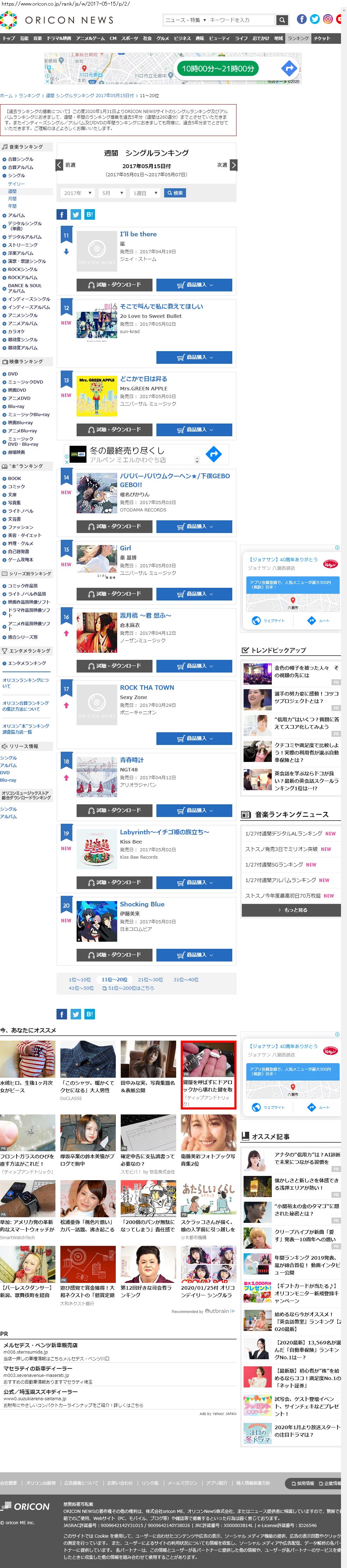The image size is (347, 1568).
Task: Open song title I'll be there
Action: click(x=138, y=234)
